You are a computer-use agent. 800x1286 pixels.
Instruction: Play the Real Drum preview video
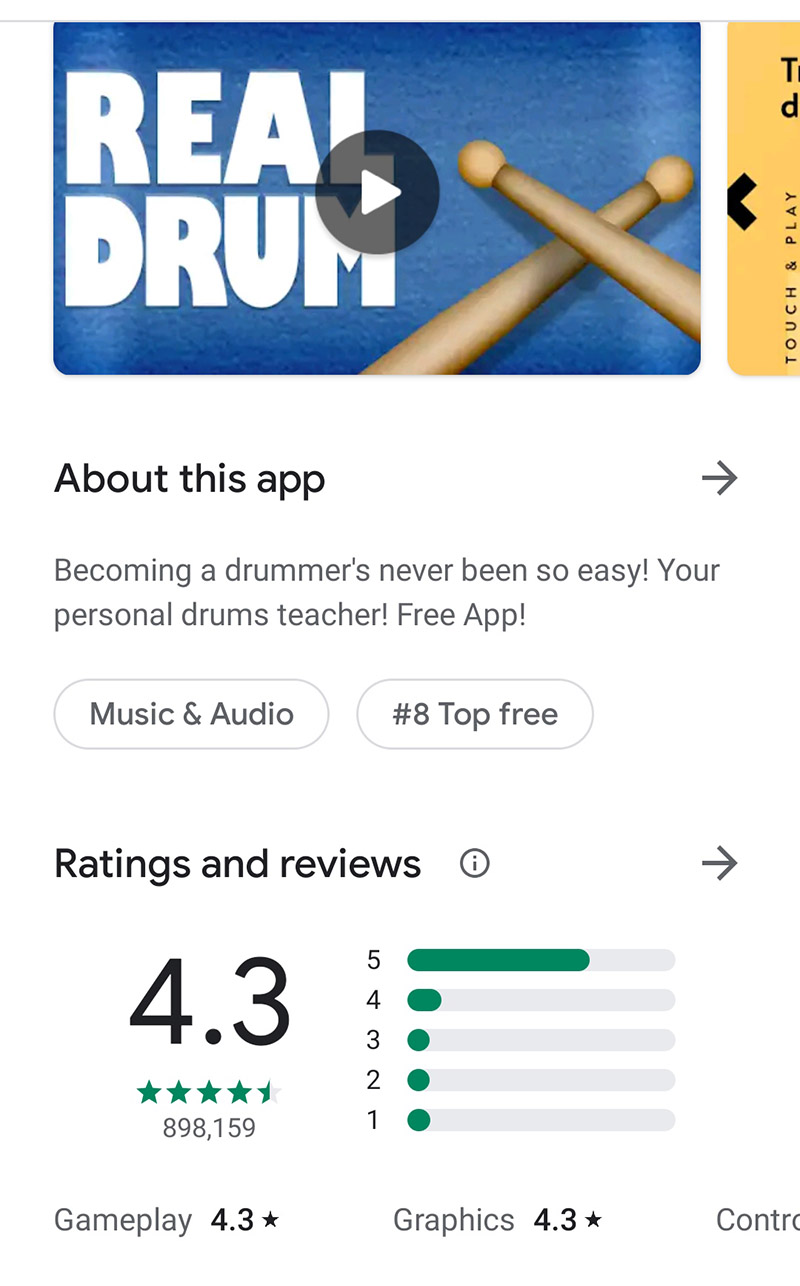pos(377,192)
